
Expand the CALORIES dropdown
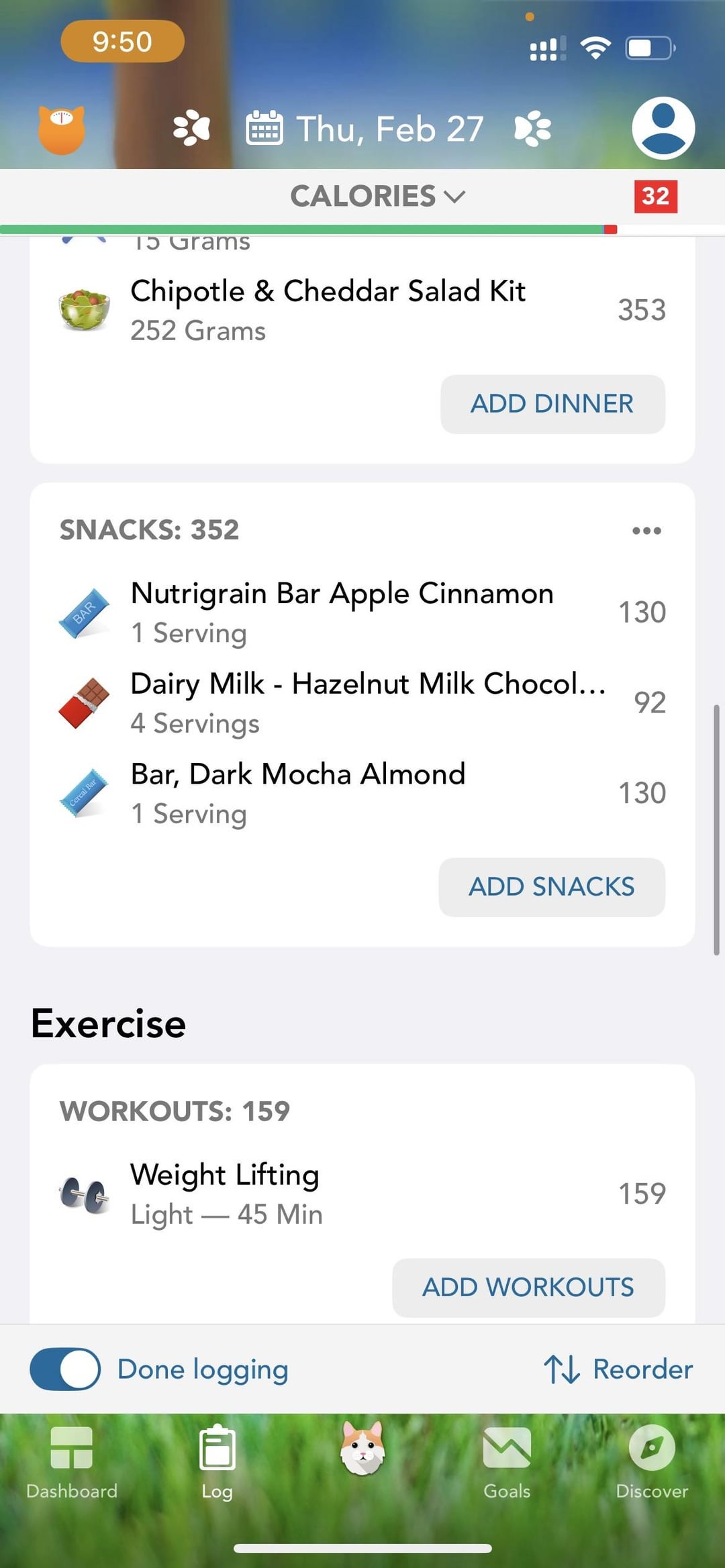click(377, 196)
